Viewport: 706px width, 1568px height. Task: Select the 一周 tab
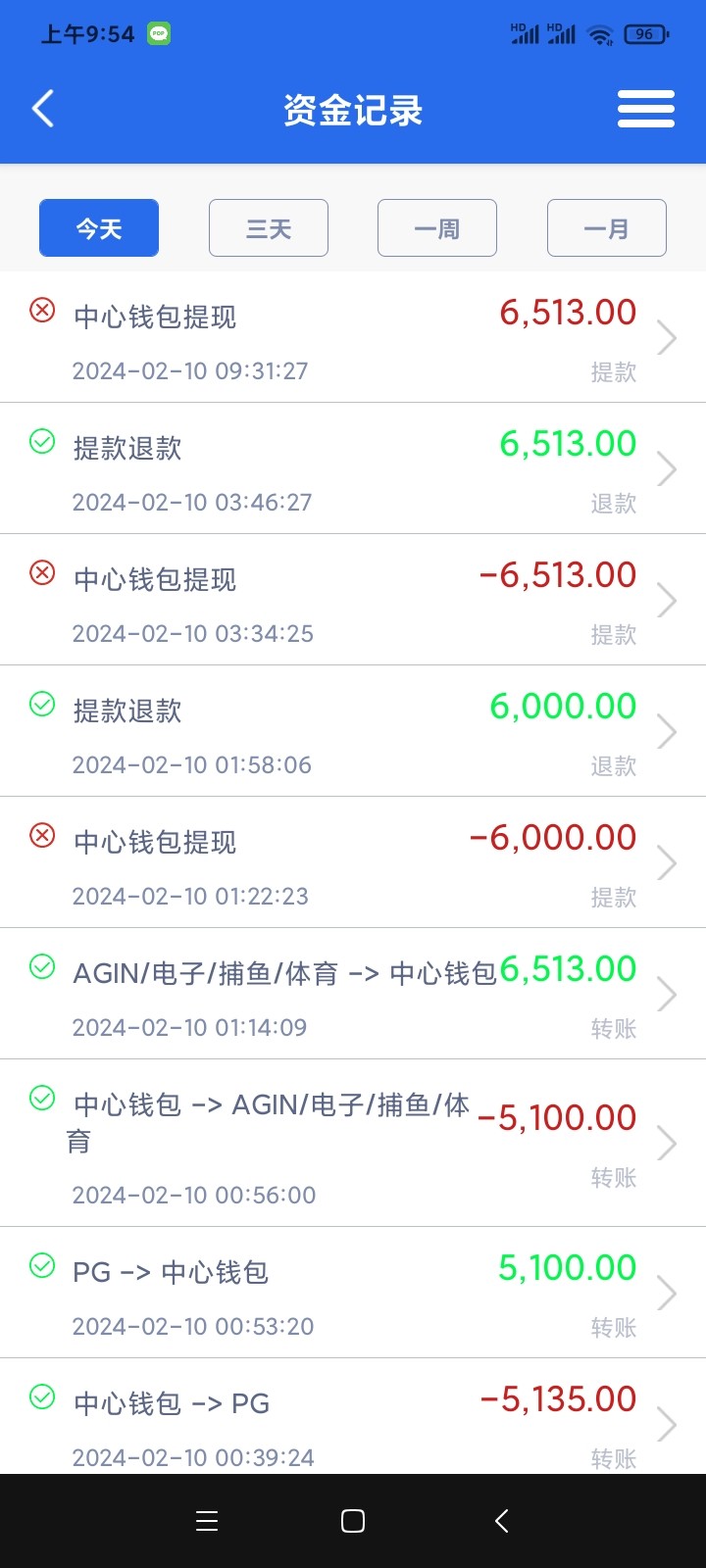437,227
